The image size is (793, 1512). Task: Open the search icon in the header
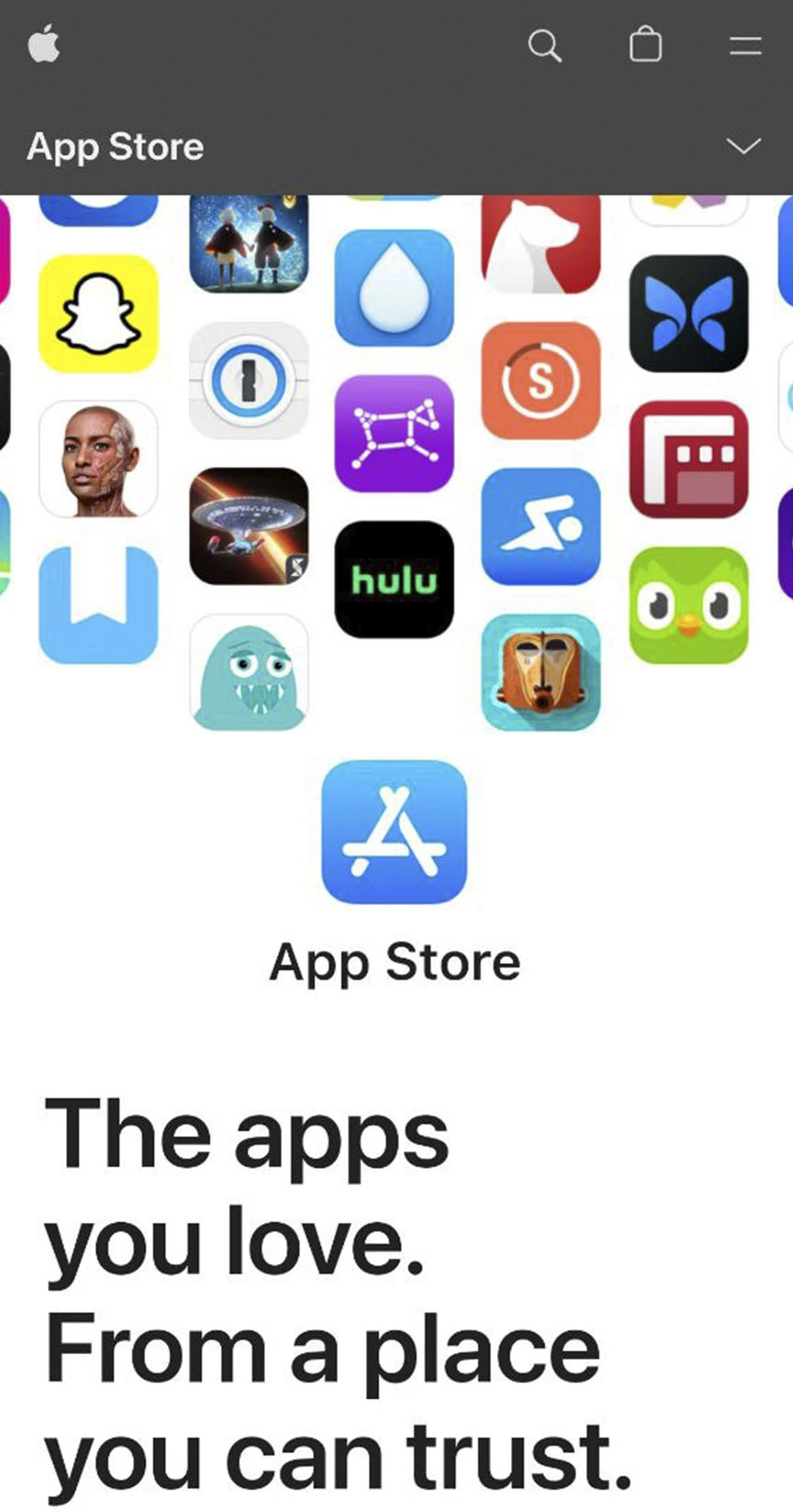pyautogui.click(x=544, y=45)
